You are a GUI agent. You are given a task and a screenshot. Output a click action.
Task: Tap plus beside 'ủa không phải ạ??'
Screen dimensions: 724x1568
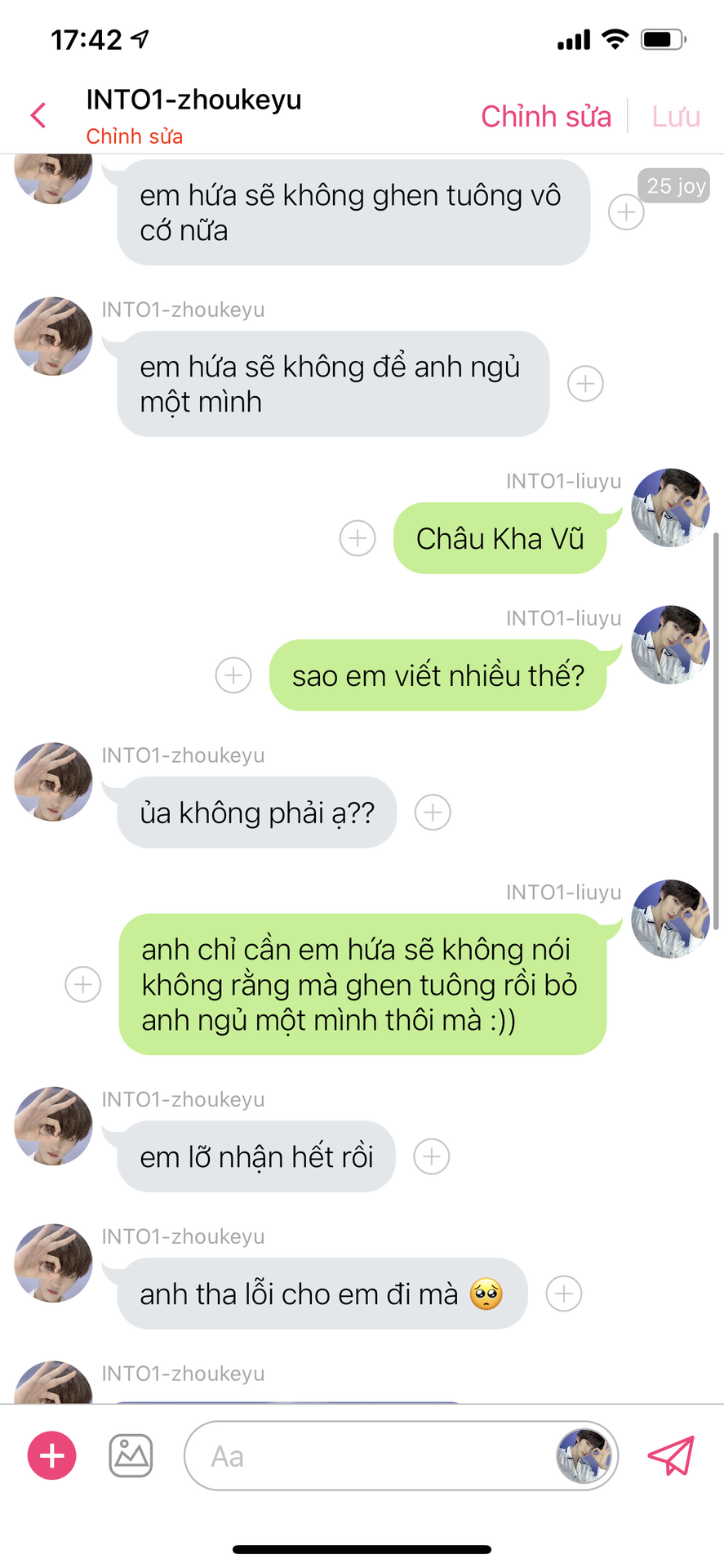[433, 813]
